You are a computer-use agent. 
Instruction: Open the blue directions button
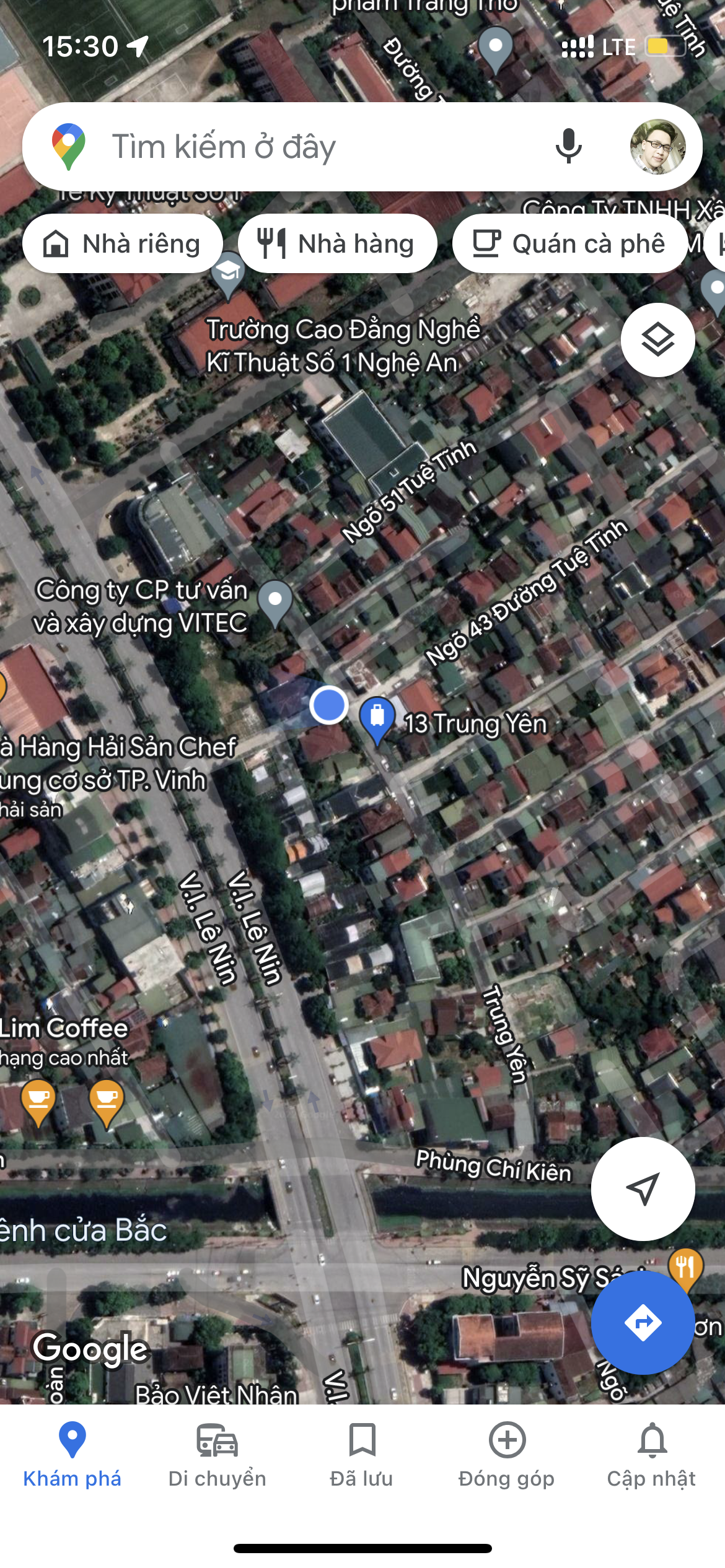pos(643,1322)
